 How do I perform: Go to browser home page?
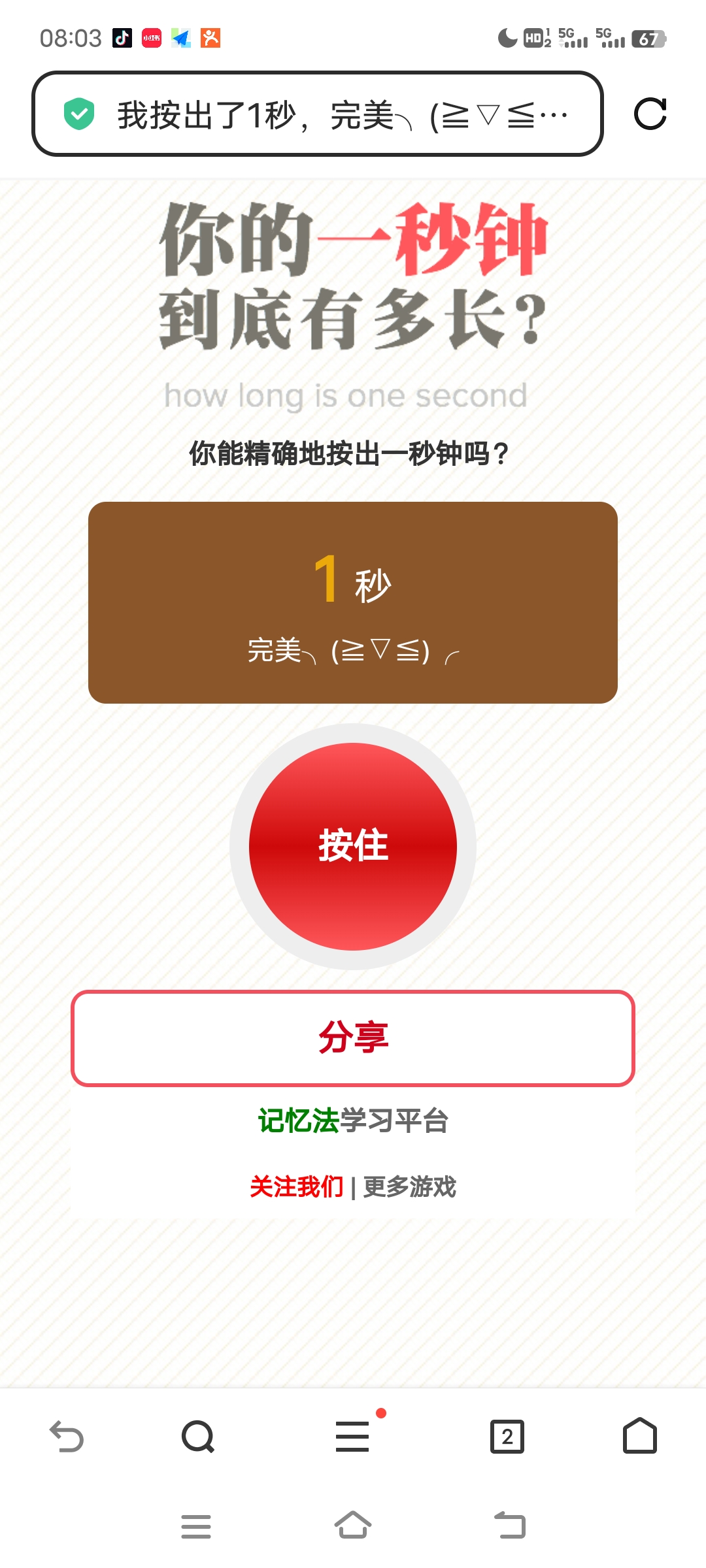tap(639, 1437)
